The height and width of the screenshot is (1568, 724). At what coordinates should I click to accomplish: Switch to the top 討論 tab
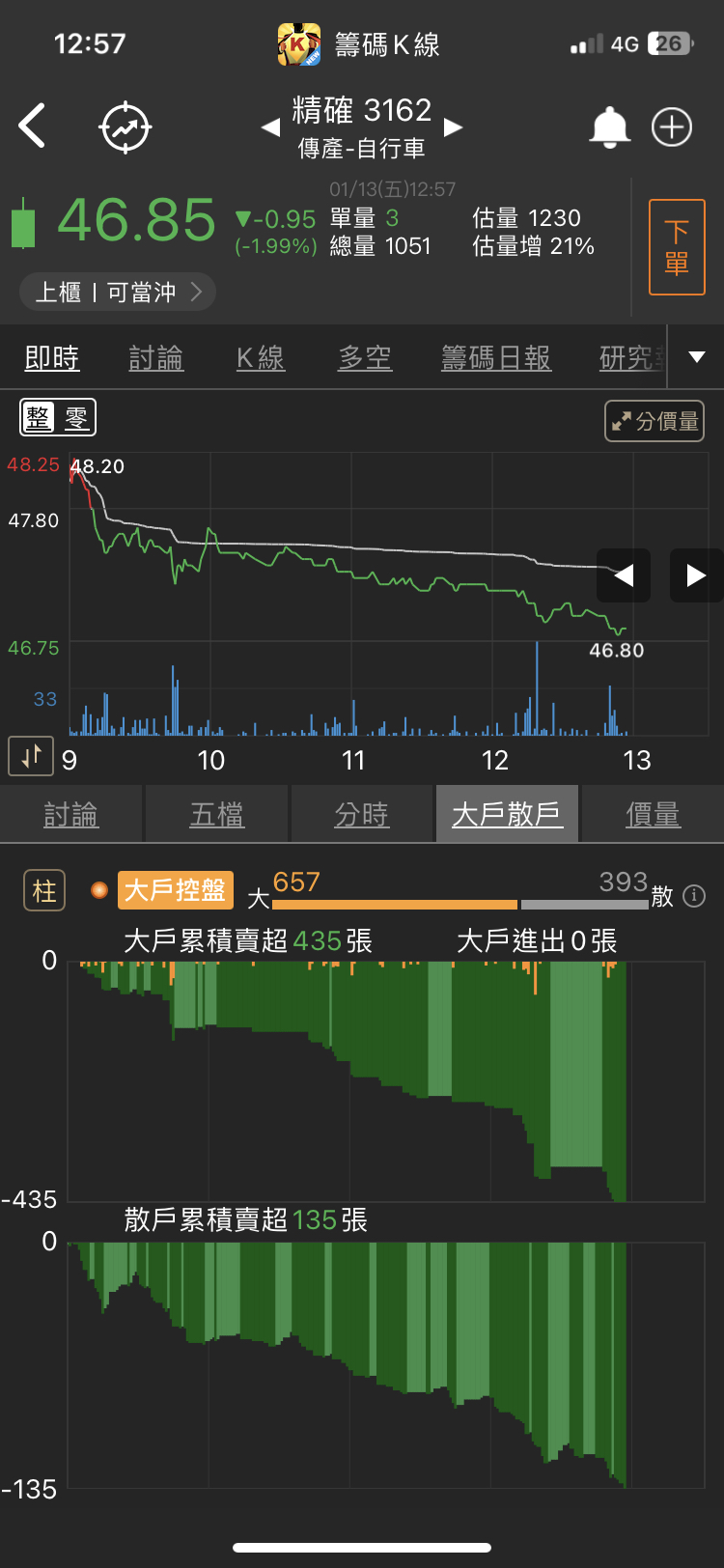coord(155,358)
